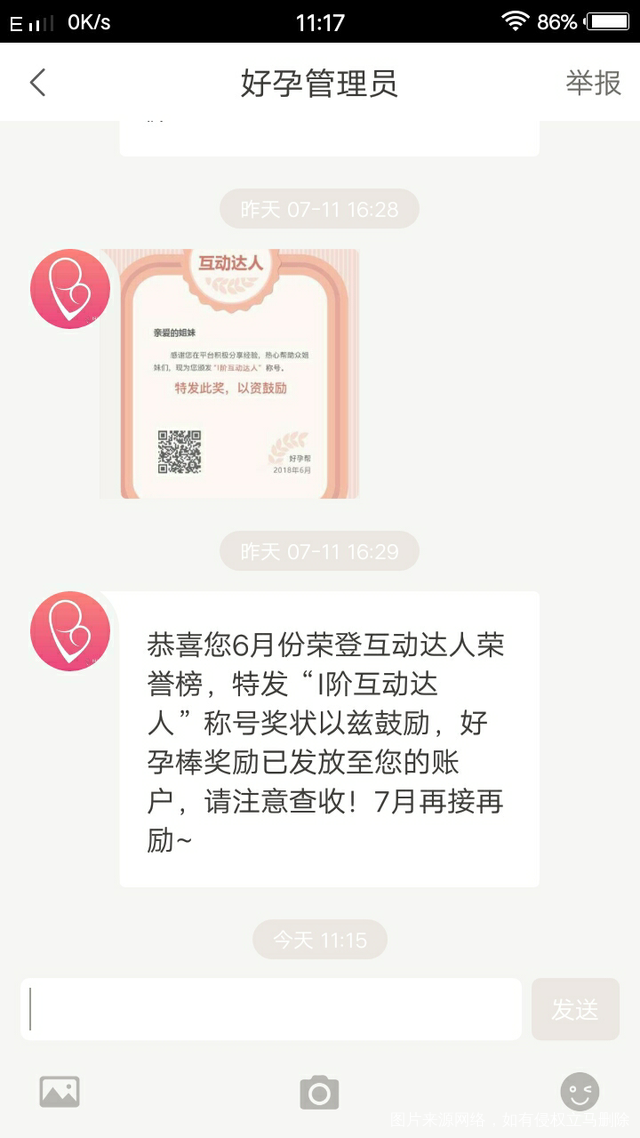Tap the admin avatar beside the certificate image
The height and width of the screenshot is (1138, 640).
[69, 289]
